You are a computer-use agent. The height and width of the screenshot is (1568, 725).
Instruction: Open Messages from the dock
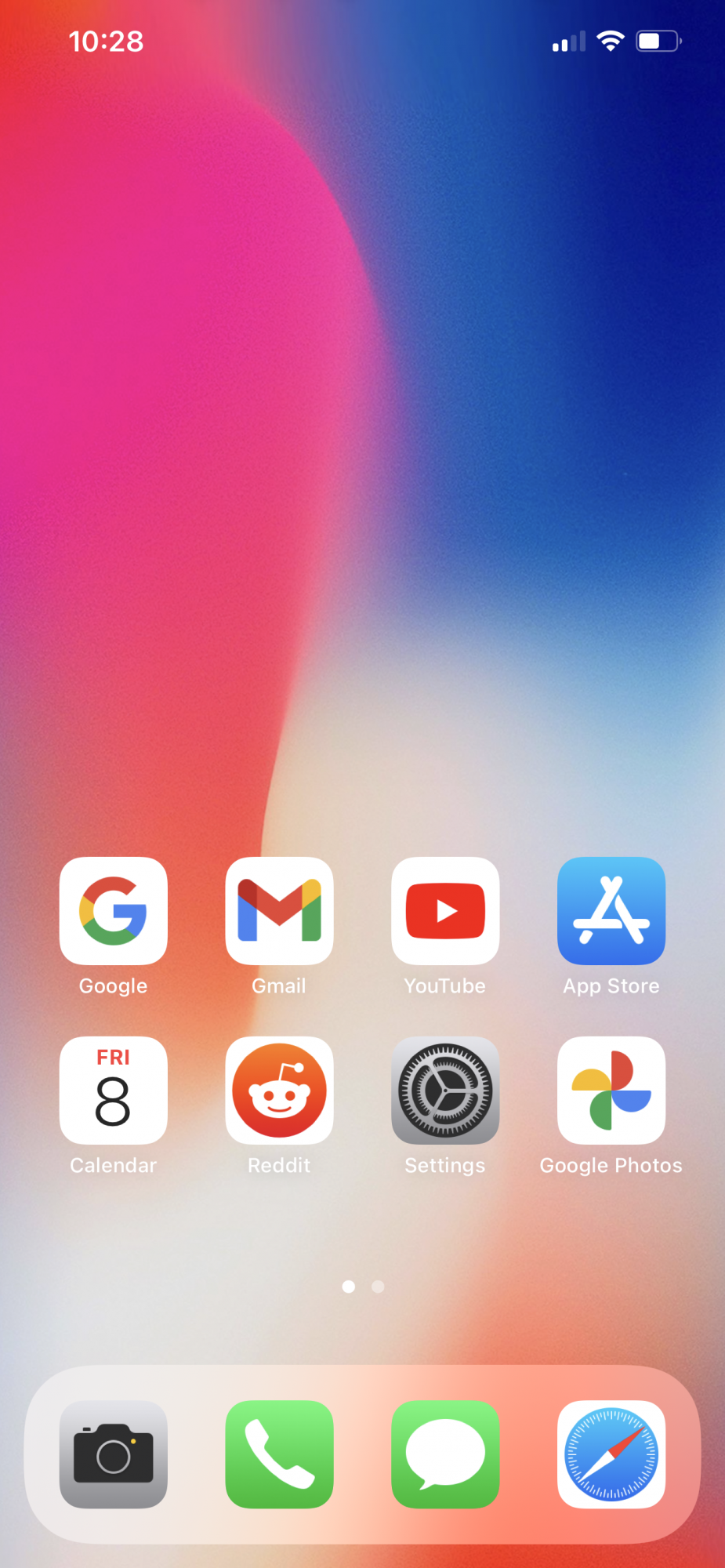(445, 1454)
